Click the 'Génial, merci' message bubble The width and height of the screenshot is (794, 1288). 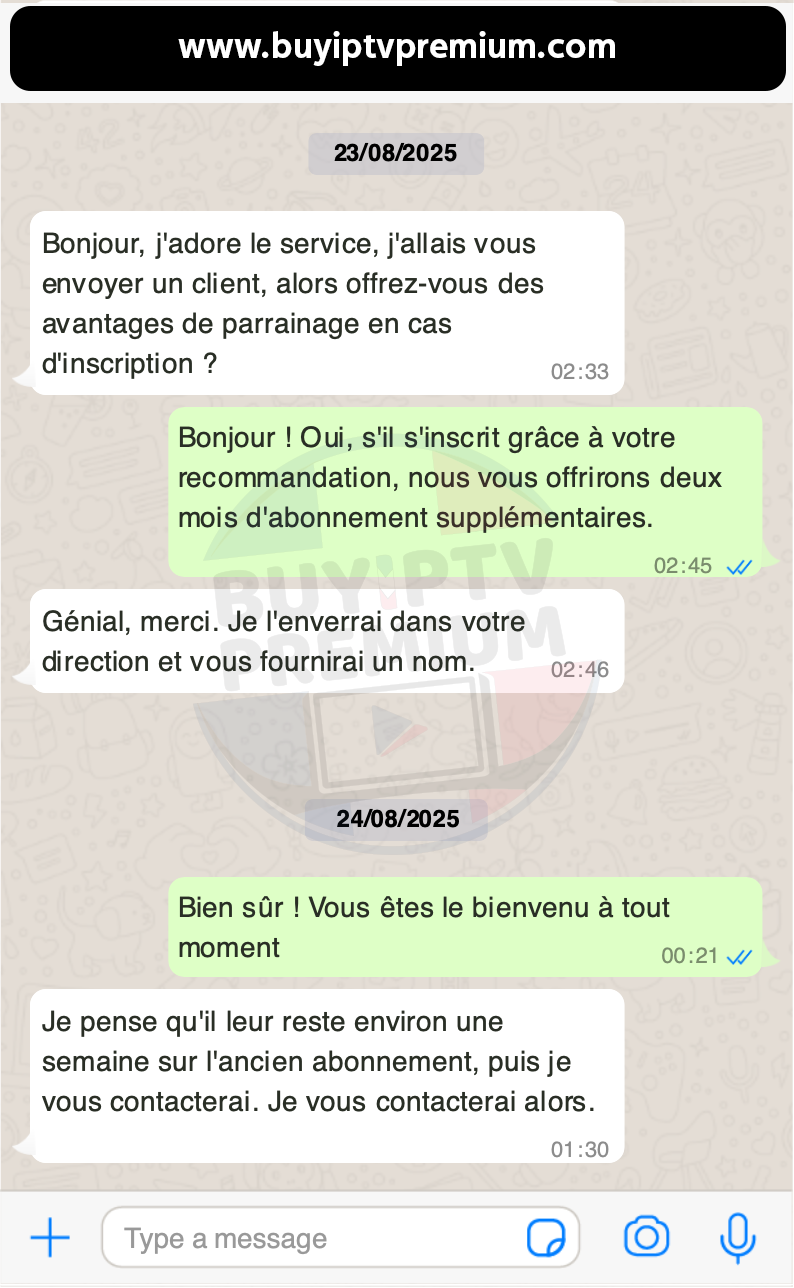tap(327, 640)
